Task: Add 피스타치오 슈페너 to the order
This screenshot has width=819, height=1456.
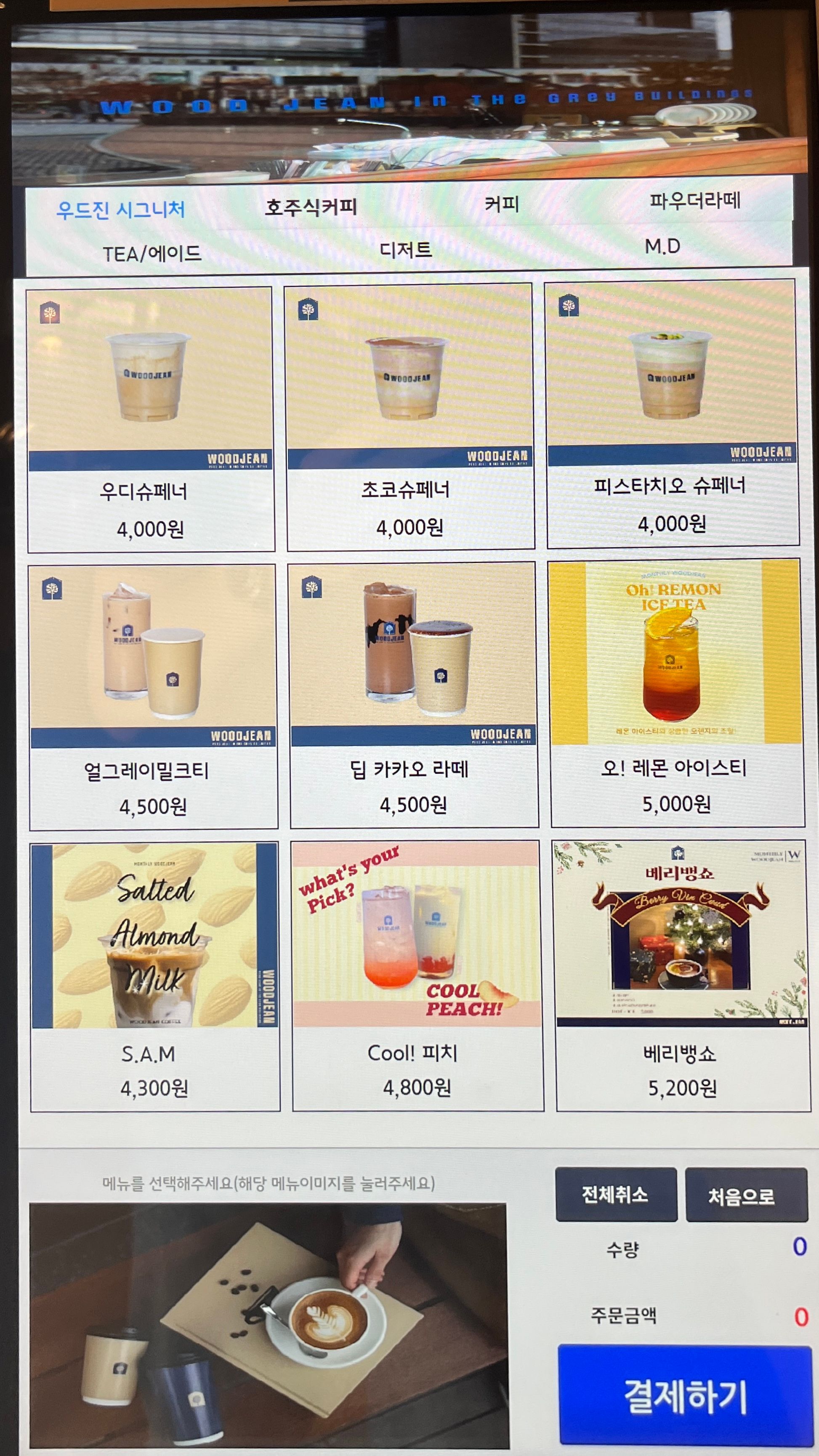Action: coord(672,413)
